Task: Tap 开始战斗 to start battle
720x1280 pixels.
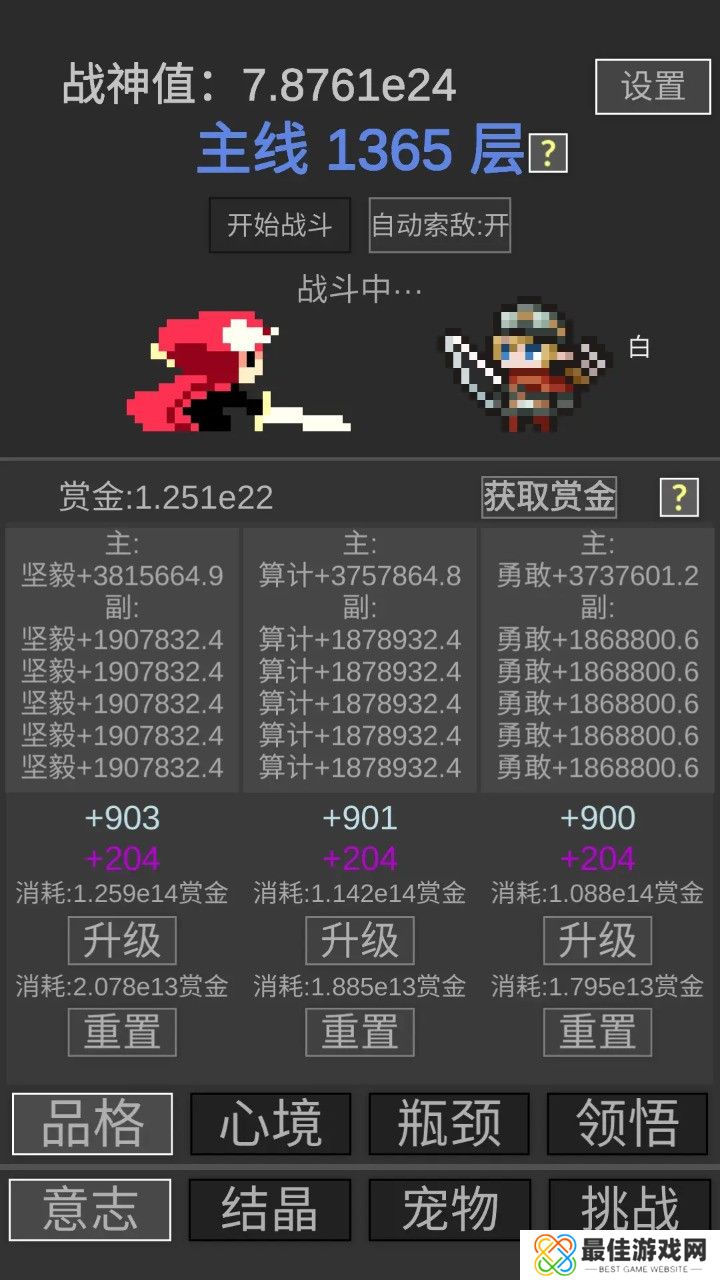Action: pos(279,225)
